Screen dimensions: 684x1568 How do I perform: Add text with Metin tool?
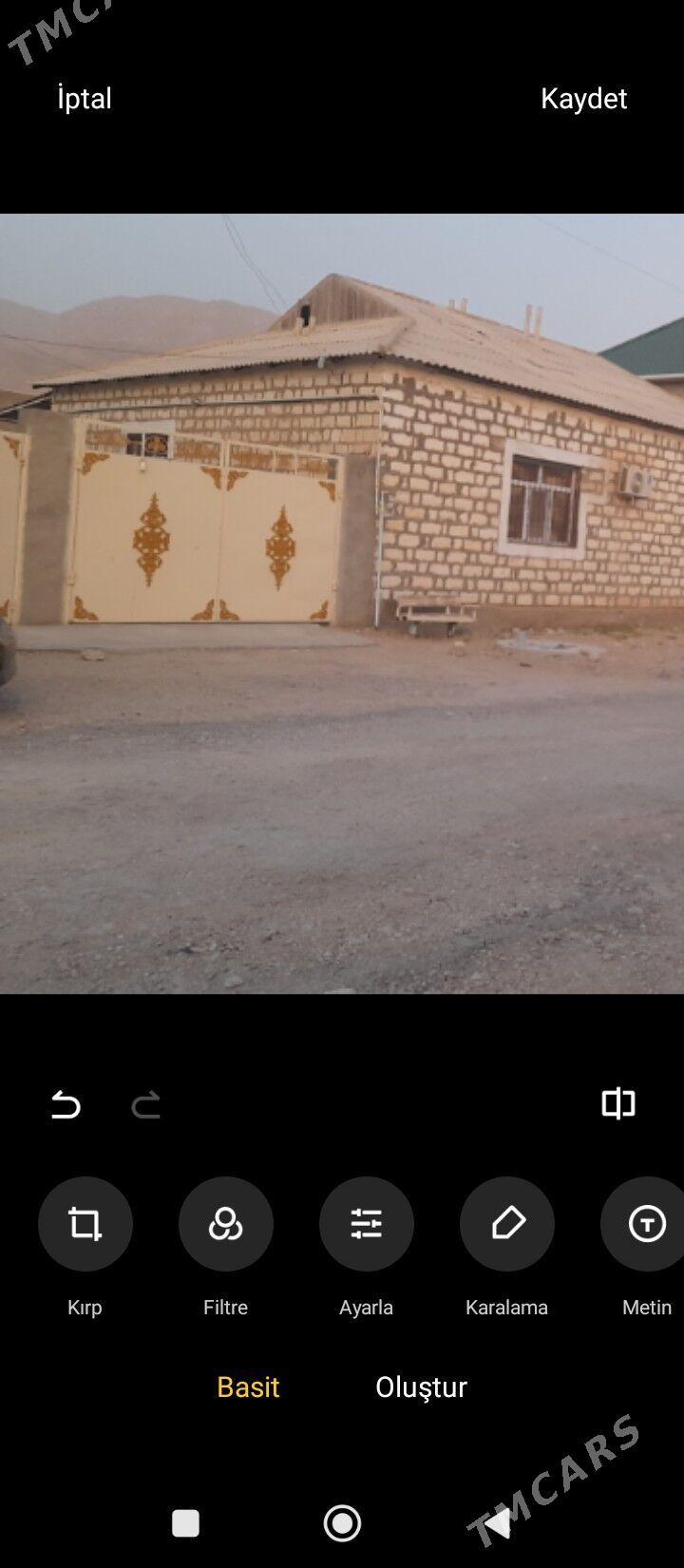[645, 1224]
